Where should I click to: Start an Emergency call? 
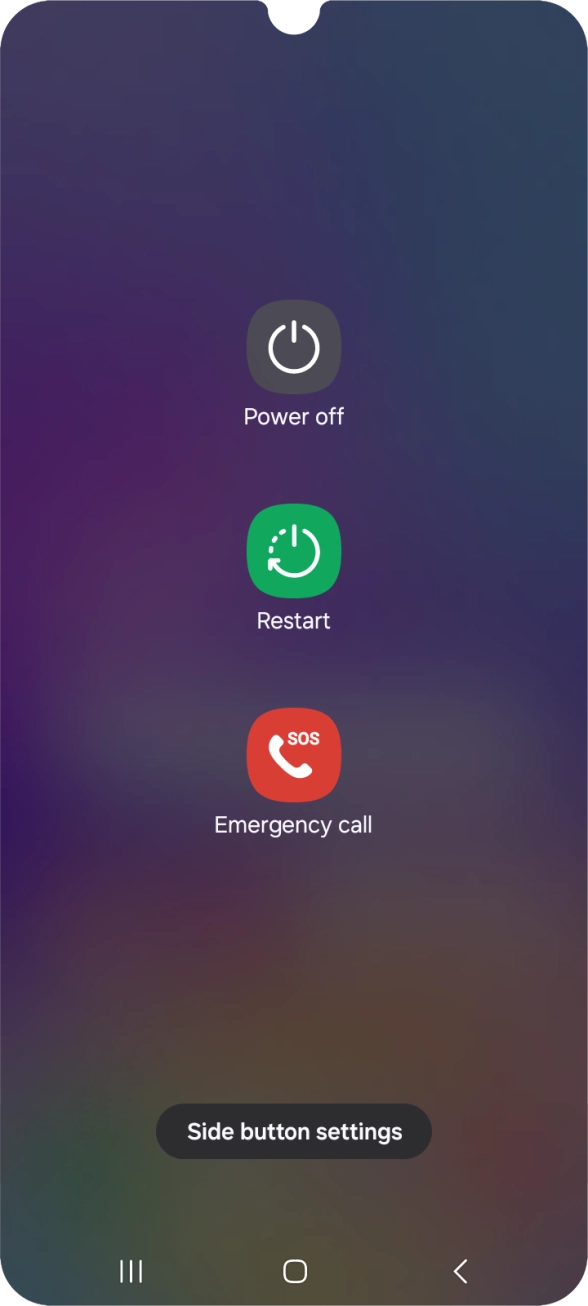(x=294, y=755)
